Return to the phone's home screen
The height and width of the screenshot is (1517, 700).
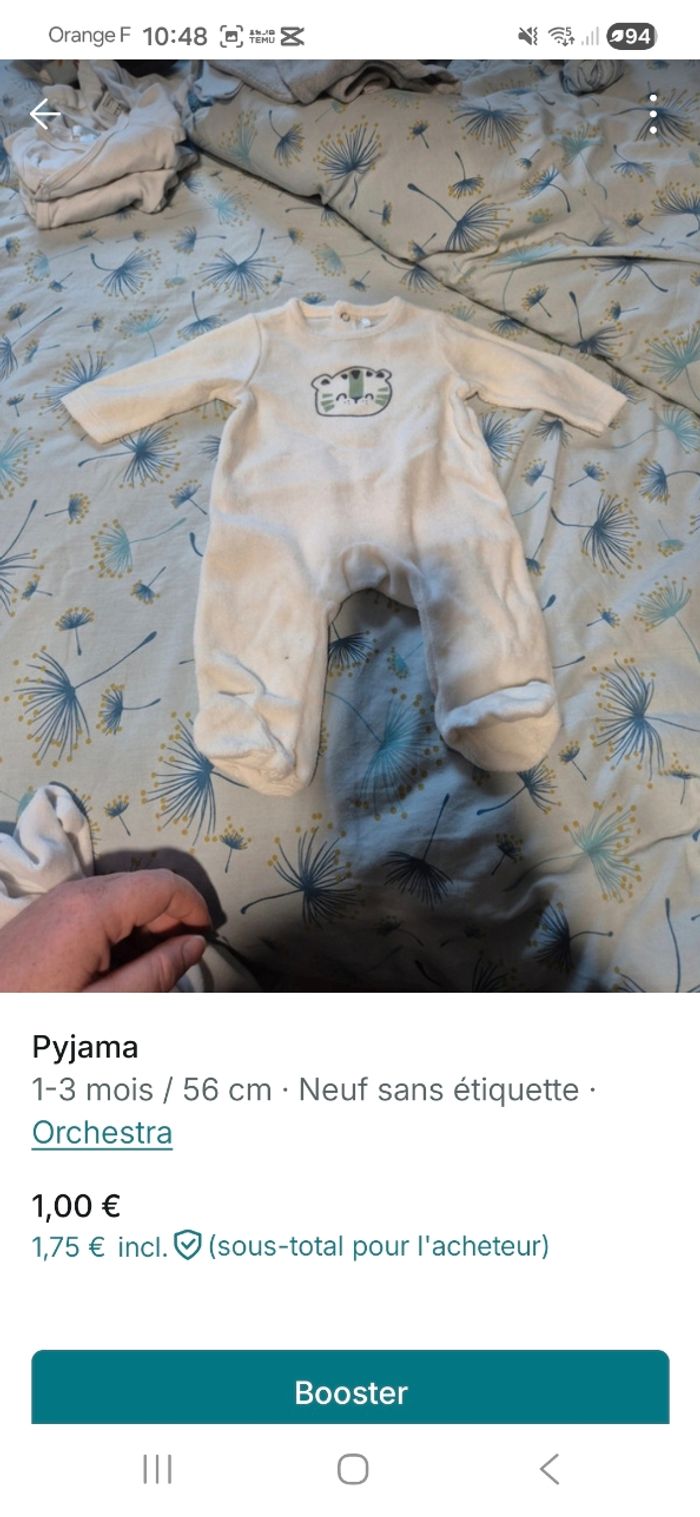point(352,1469)
